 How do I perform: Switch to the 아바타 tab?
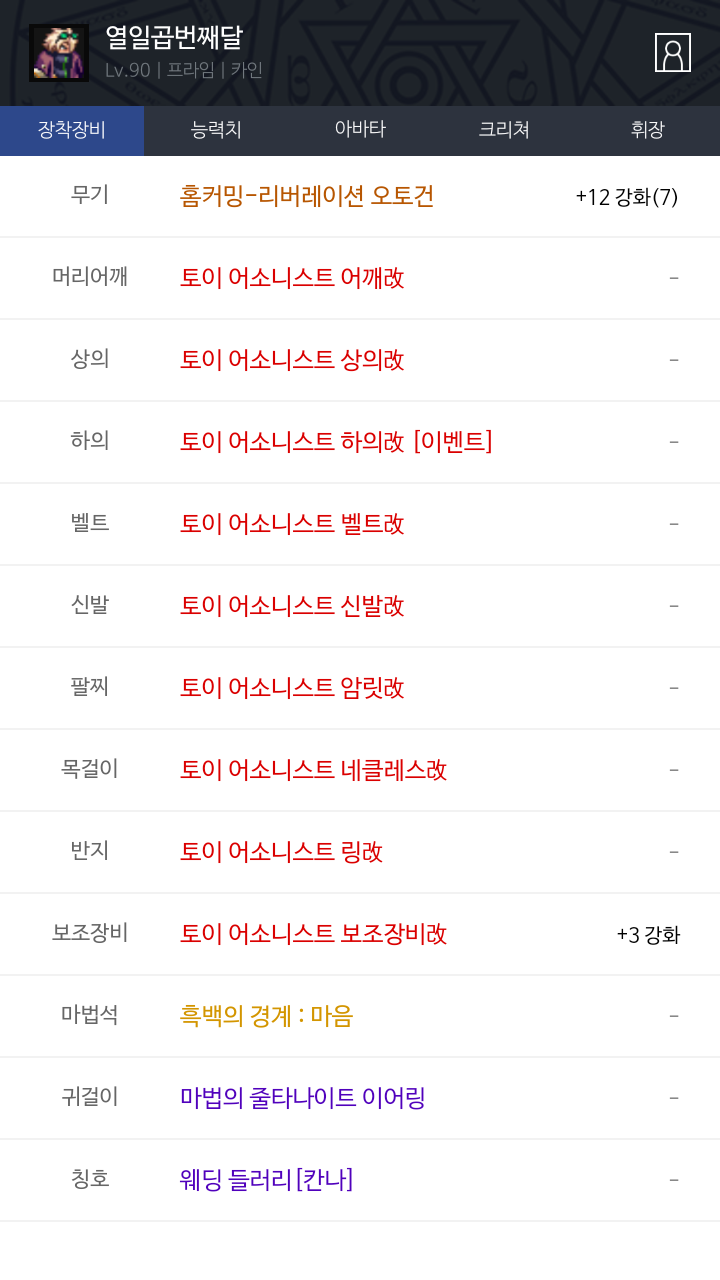(360, 130)
